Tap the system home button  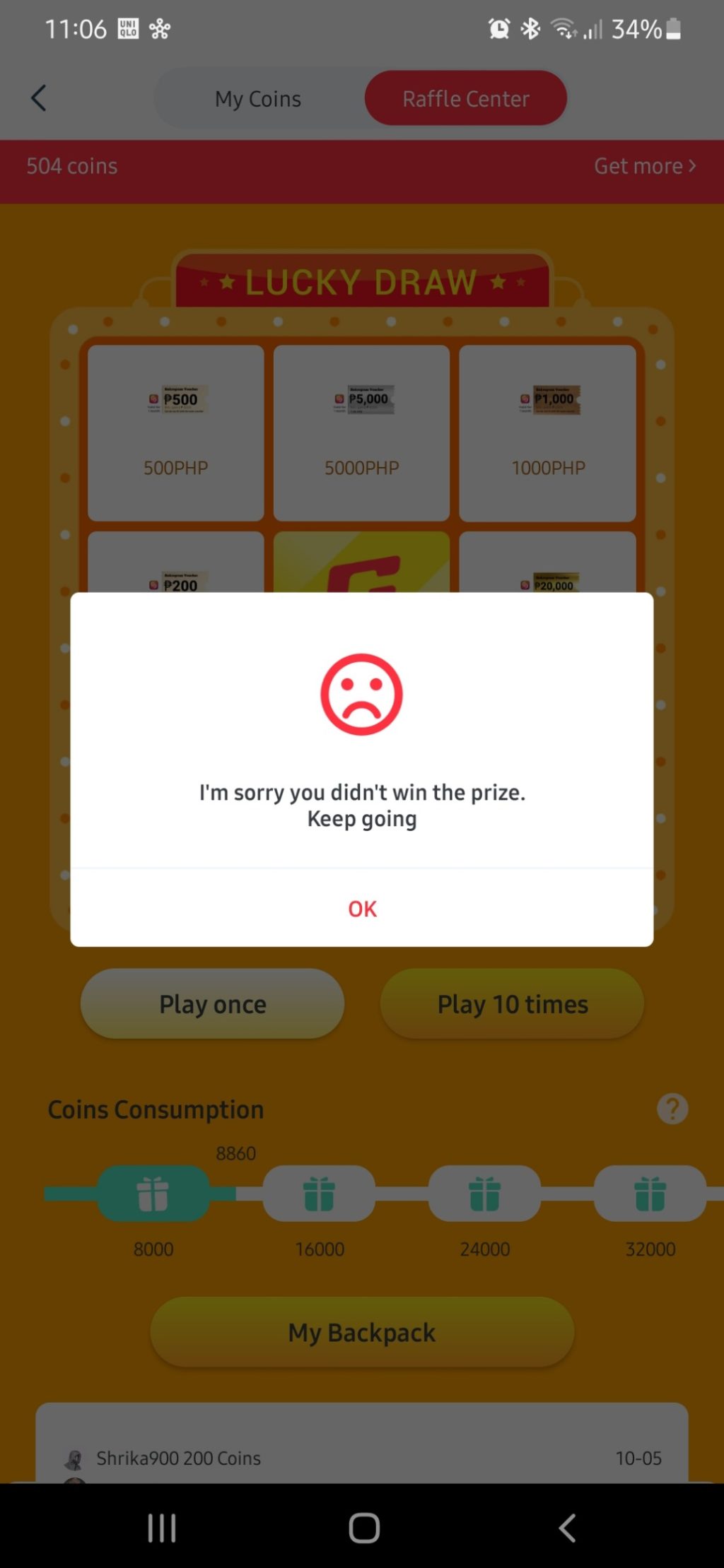point(364,1528)
